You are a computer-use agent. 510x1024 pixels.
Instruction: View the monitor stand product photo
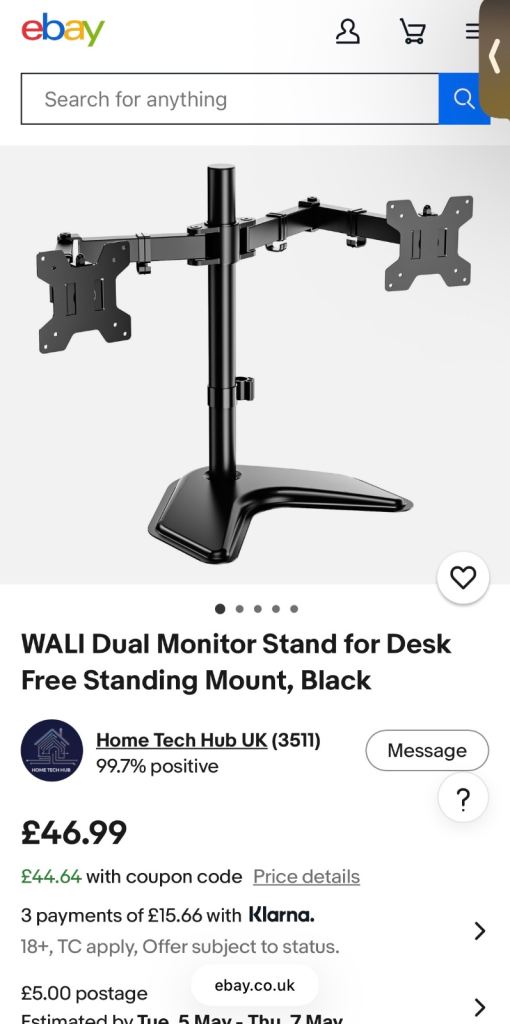coord(255,364)
